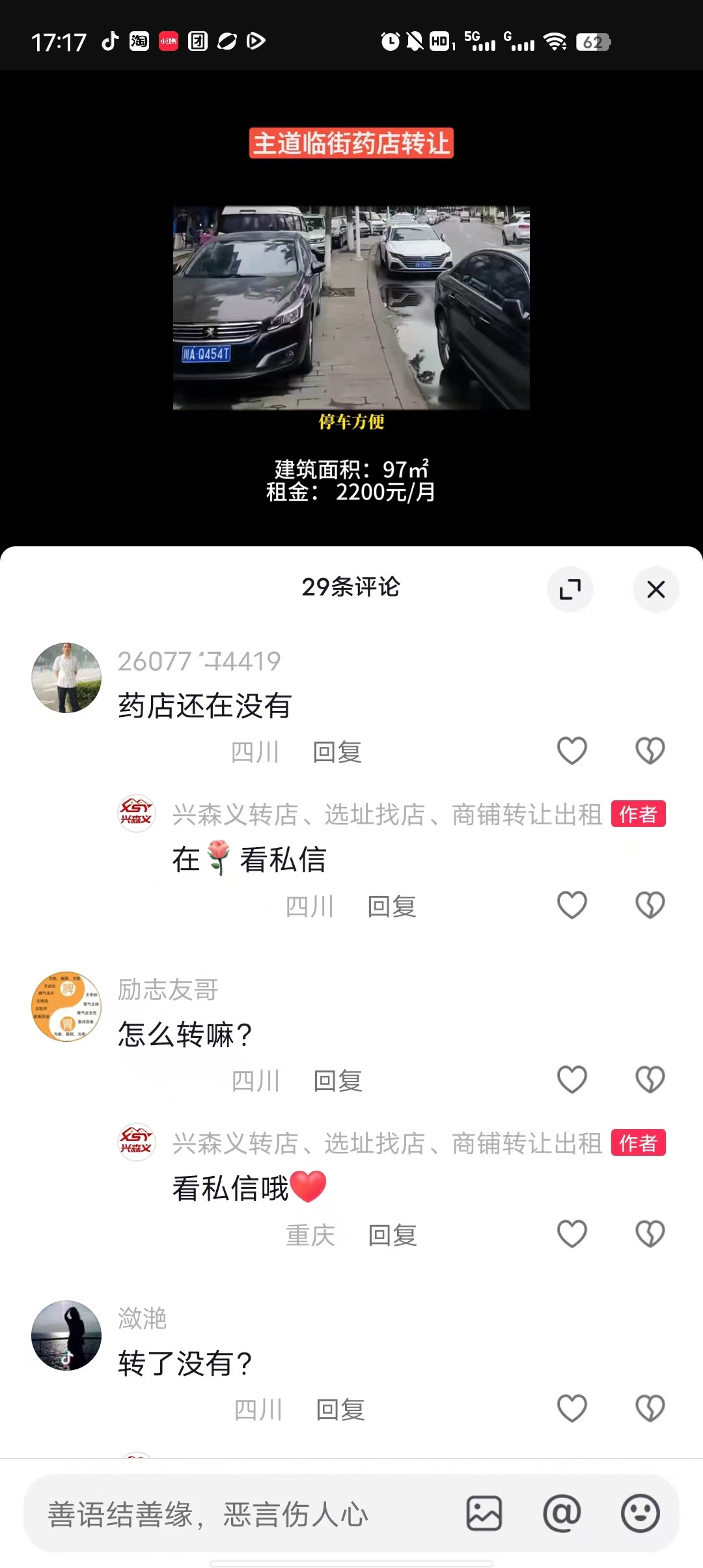This screenshot has height=1568, width=703.
Task: Reply to the author's comment "看私信哦"
Action: [393, 1235]
